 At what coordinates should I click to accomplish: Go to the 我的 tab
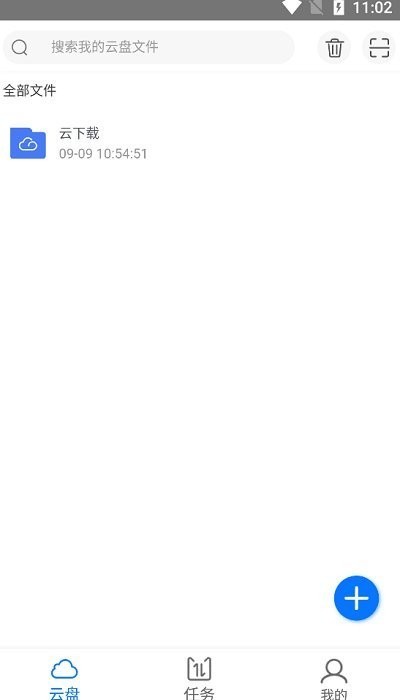point(334,678)
